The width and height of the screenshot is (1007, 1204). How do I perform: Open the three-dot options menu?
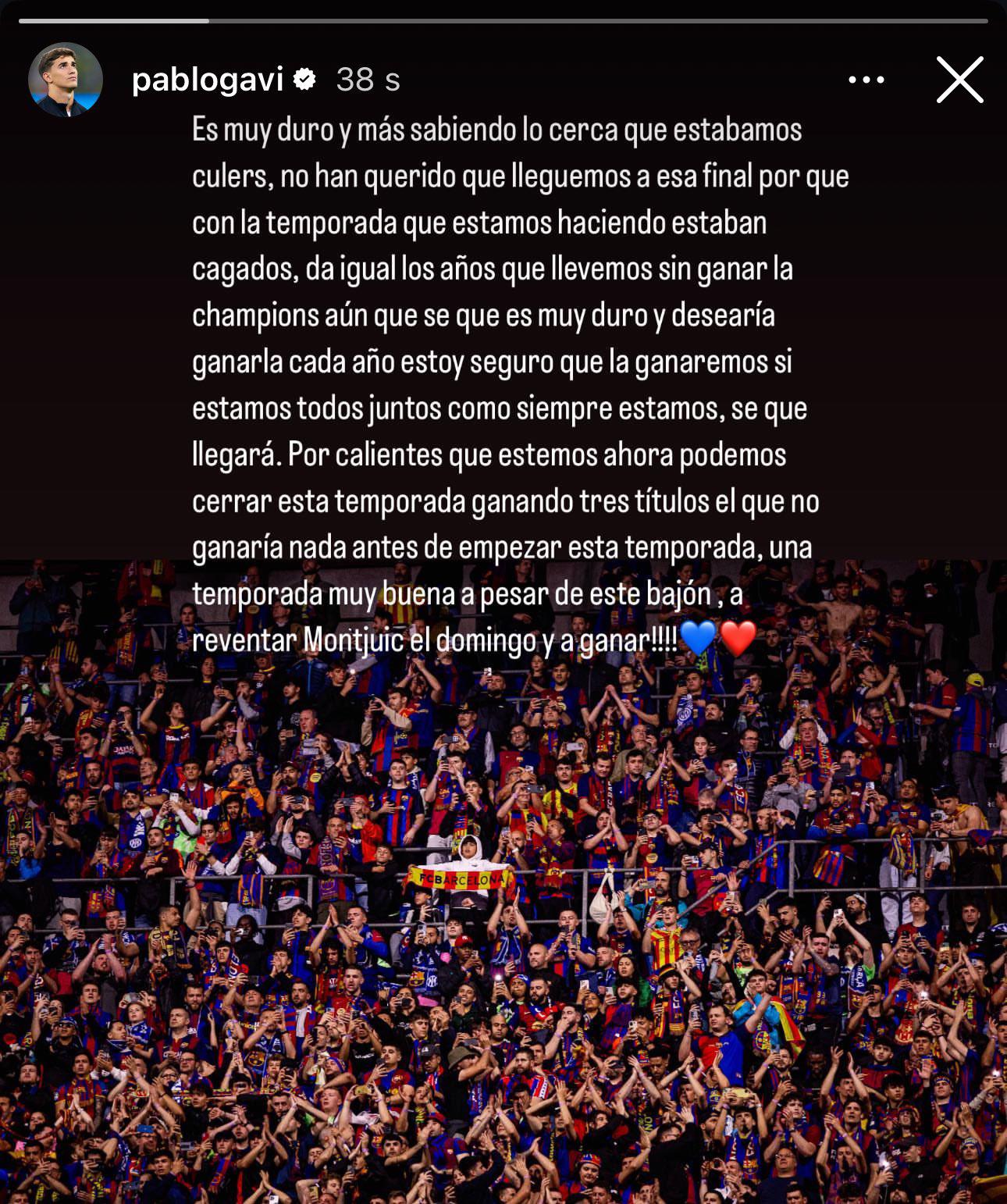[x=866, y=80]
